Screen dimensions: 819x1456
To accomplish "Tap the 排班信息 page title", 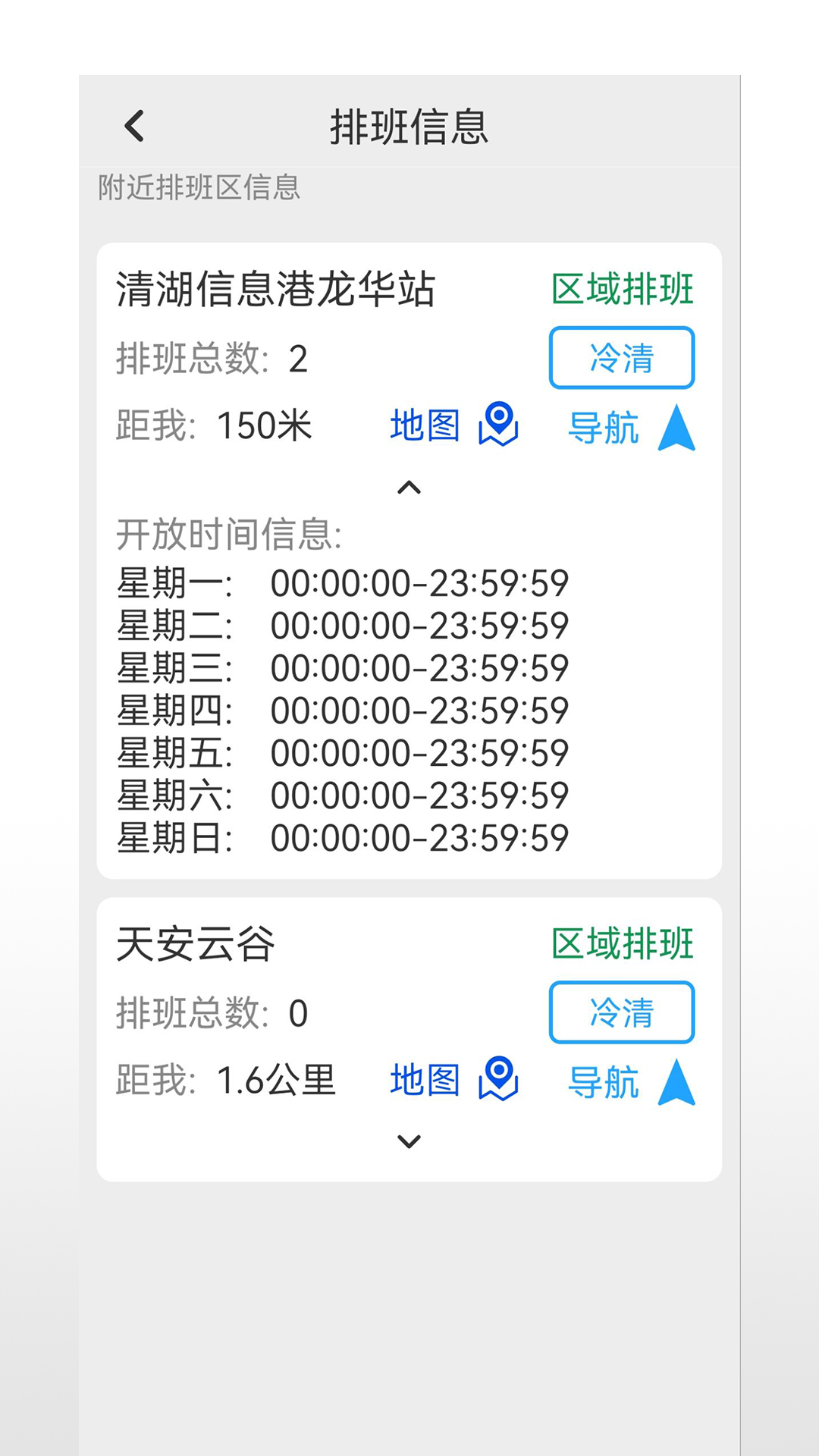I will [x=409, y=125].
